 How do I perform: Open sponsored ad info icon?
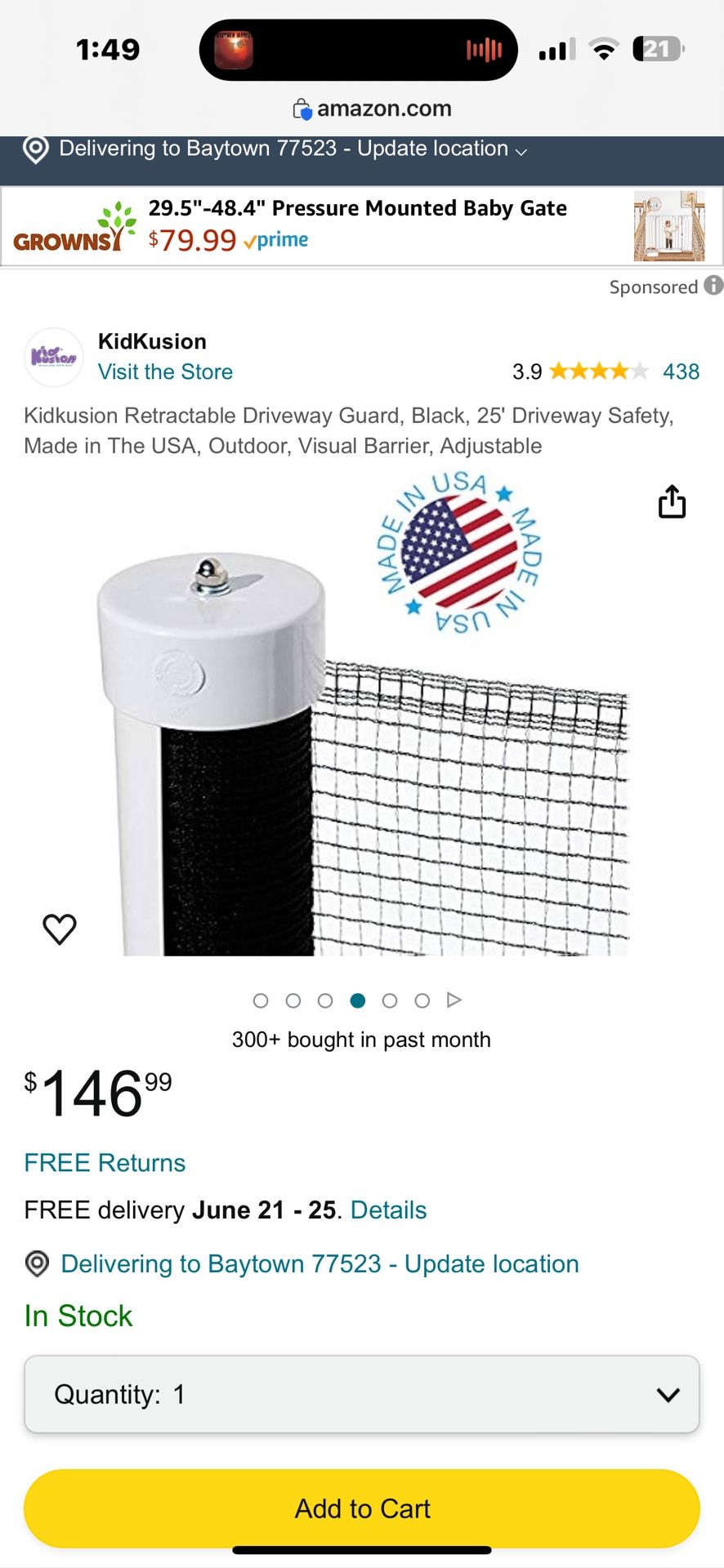pyautogui.click(x=713, y=285)
